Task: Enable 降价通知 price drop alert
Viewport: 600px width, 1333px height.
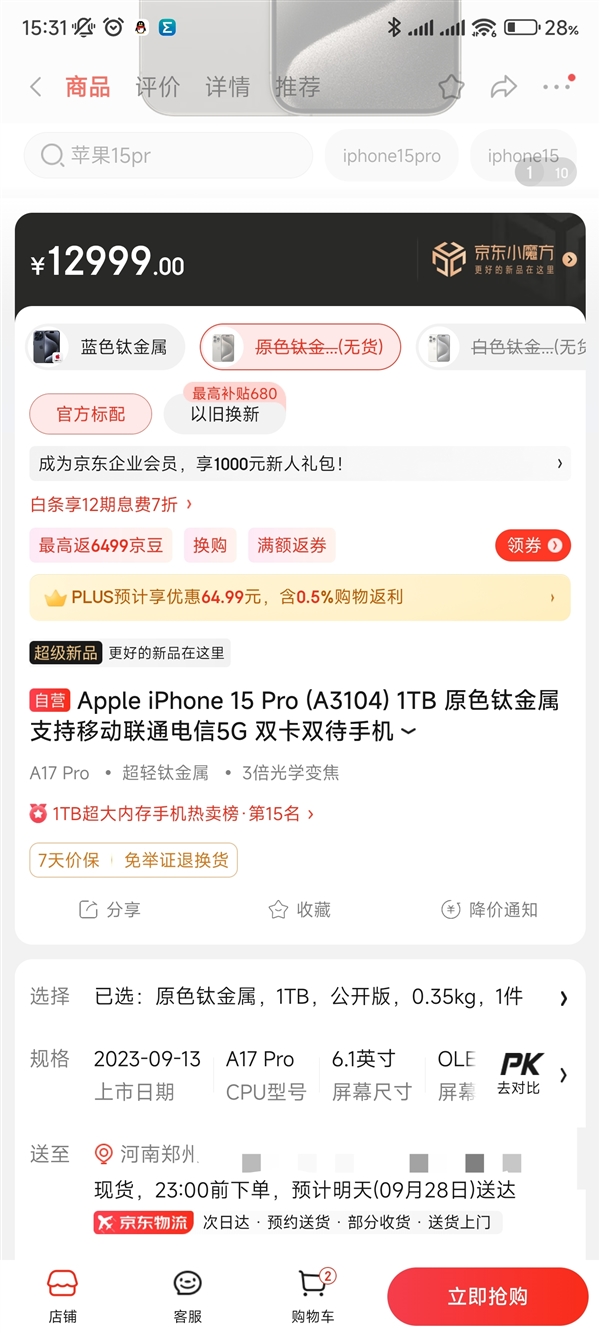Action: pos(489,909)
